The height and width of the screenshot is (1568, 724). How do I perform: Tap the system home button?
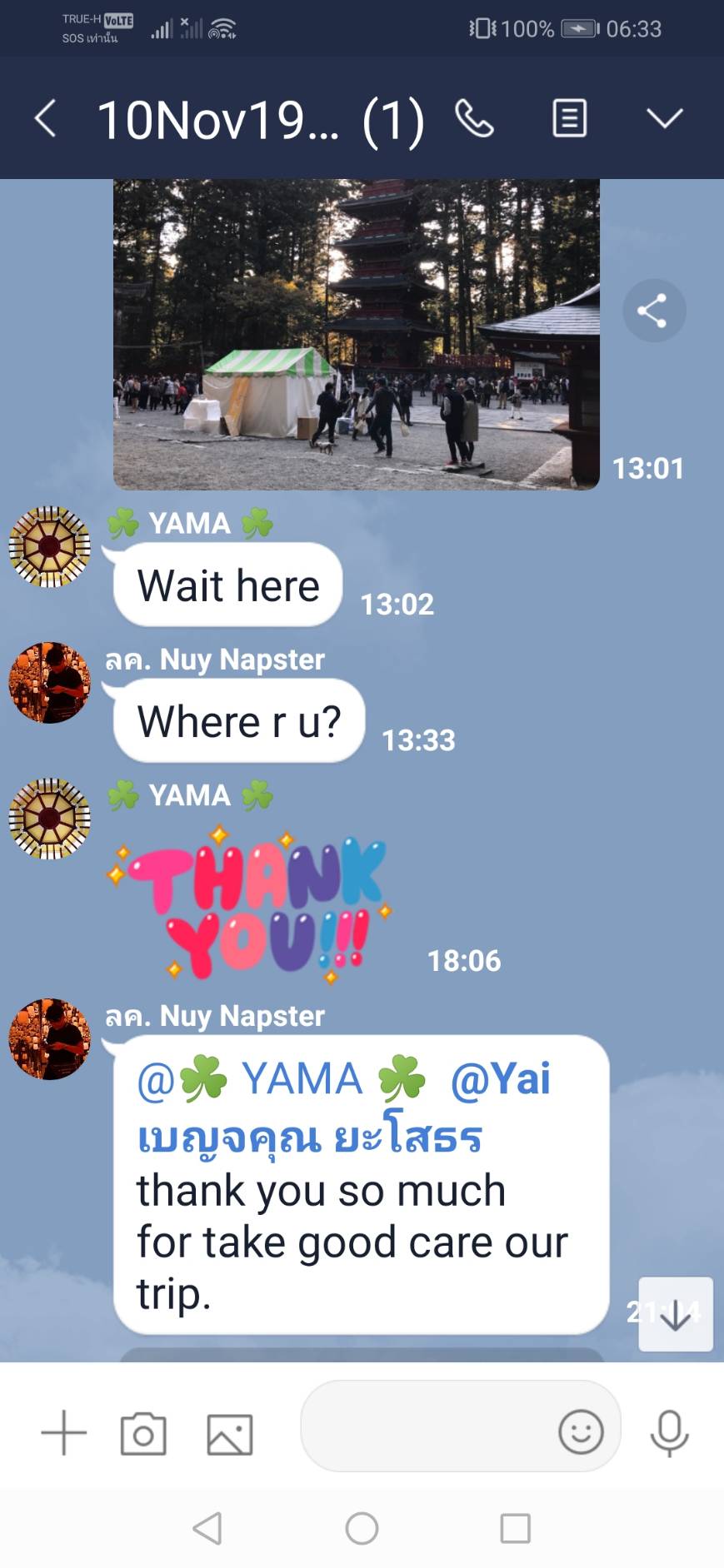tap(362, 1529)
